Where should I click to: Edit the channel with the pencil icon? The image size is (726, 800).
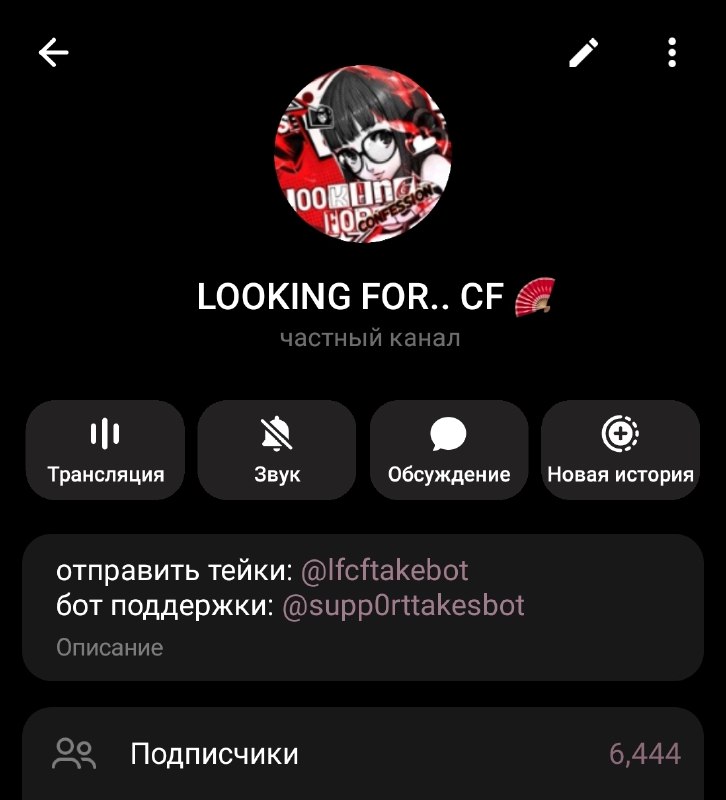(583, 52)
